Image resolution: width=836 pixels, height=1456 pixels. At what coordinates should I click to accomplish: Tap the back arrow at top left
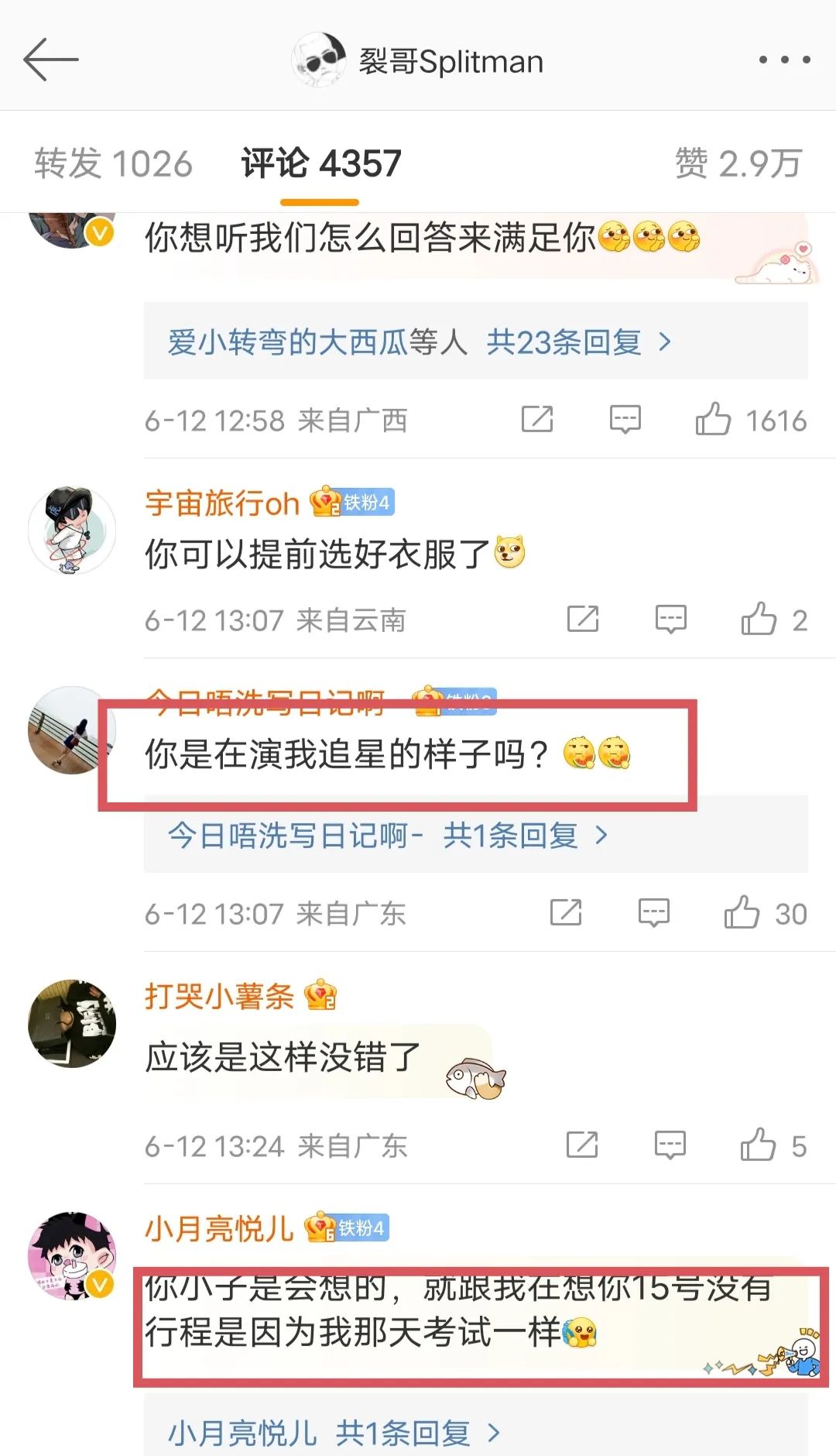(49, 60)
